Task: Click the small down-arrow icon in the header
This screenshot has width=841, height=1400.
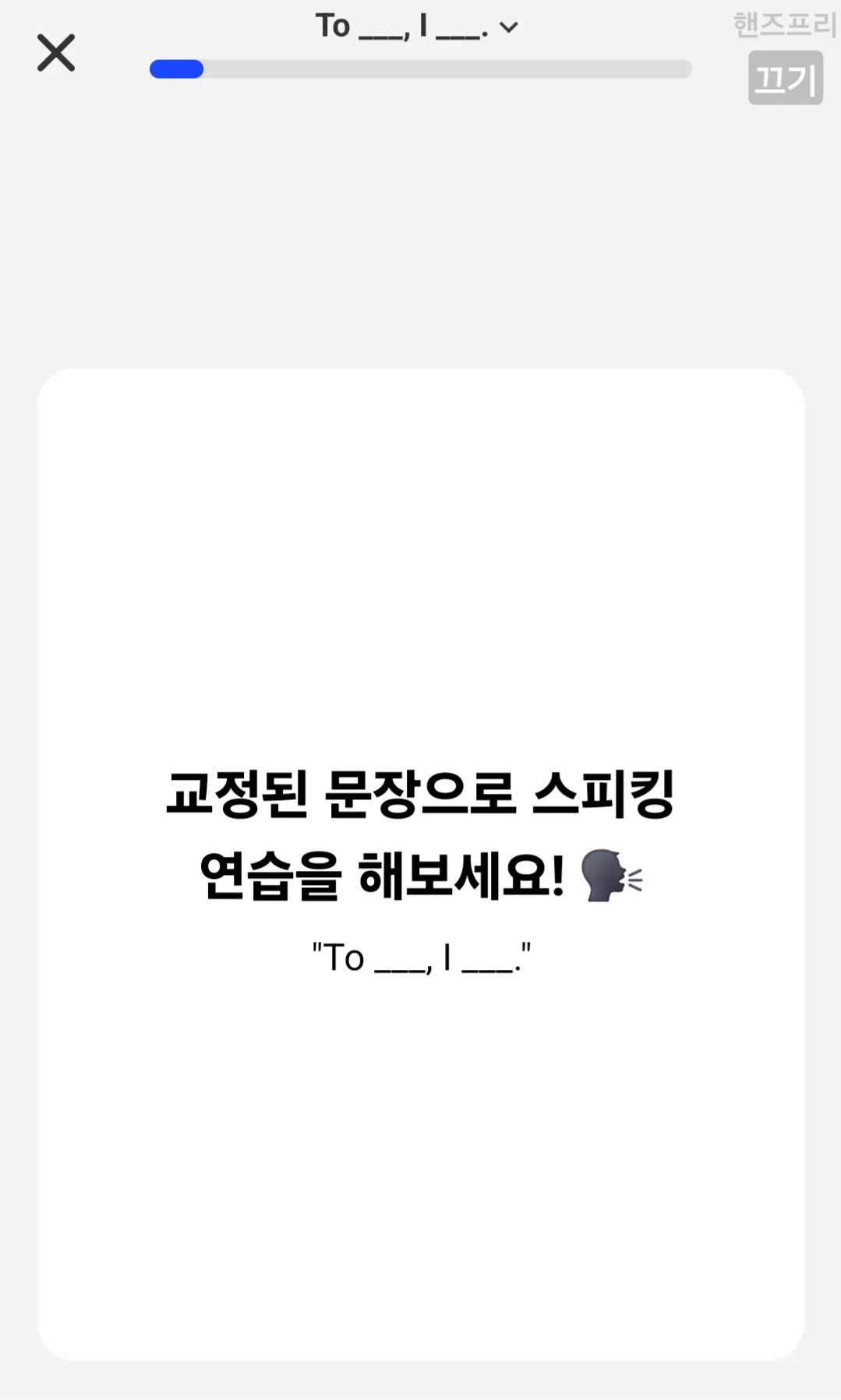Action: pyautogui.click(x=508, y=27)
